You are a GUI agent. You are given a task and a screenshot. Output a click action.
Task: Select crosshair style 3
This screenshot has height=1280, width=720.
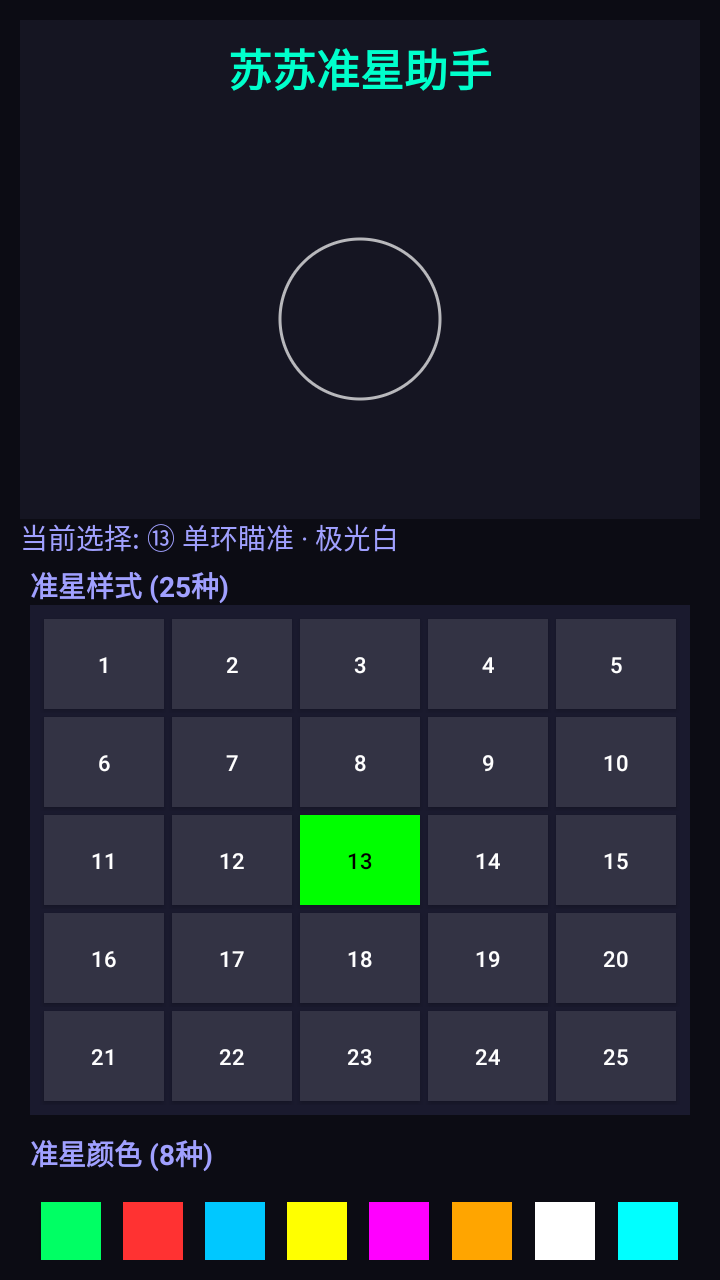pyautogui.click(x=359, y=663)
